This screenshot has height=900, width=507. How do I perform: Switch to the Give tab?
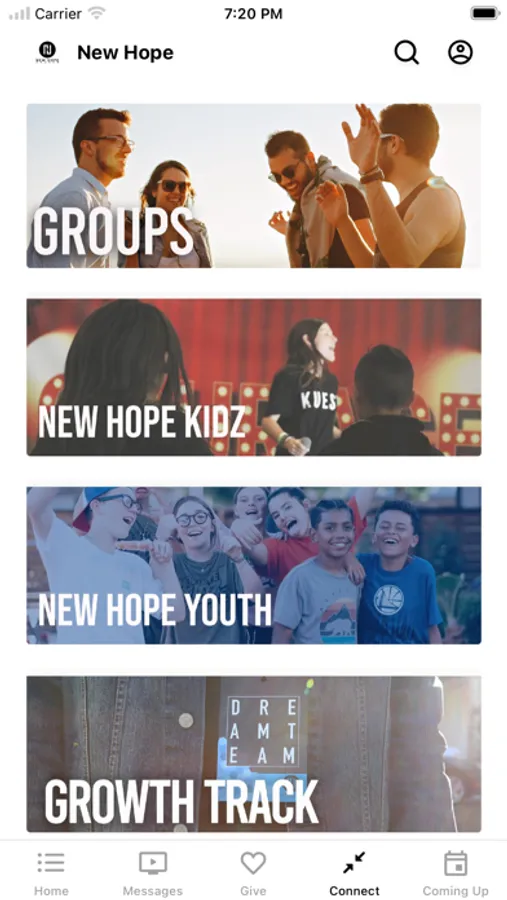click(x=253, y=874)
